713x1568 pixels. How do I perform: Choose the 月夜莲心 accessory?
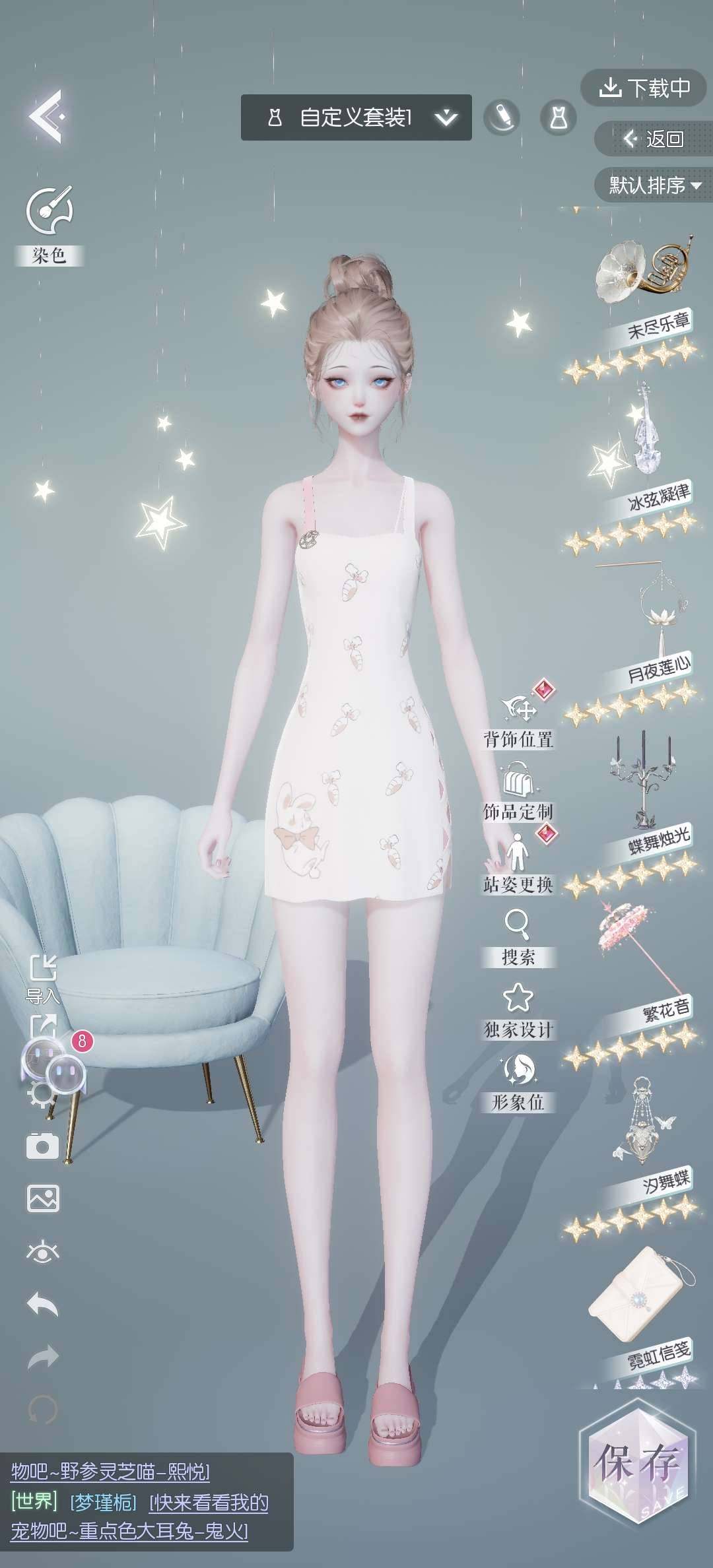tap(650, 614)
